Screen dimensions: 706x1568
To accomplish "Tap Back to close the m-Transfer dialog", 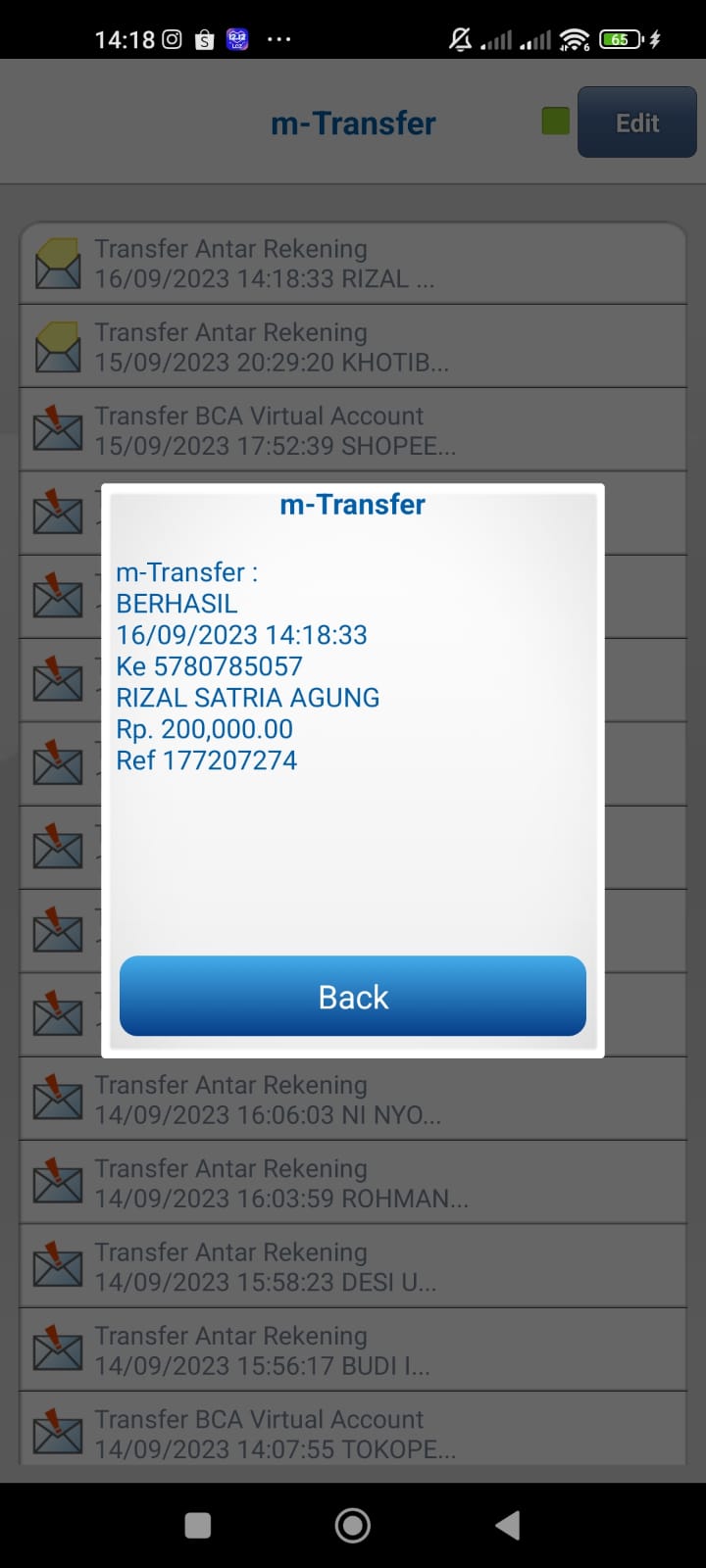I will click(353, 996).
